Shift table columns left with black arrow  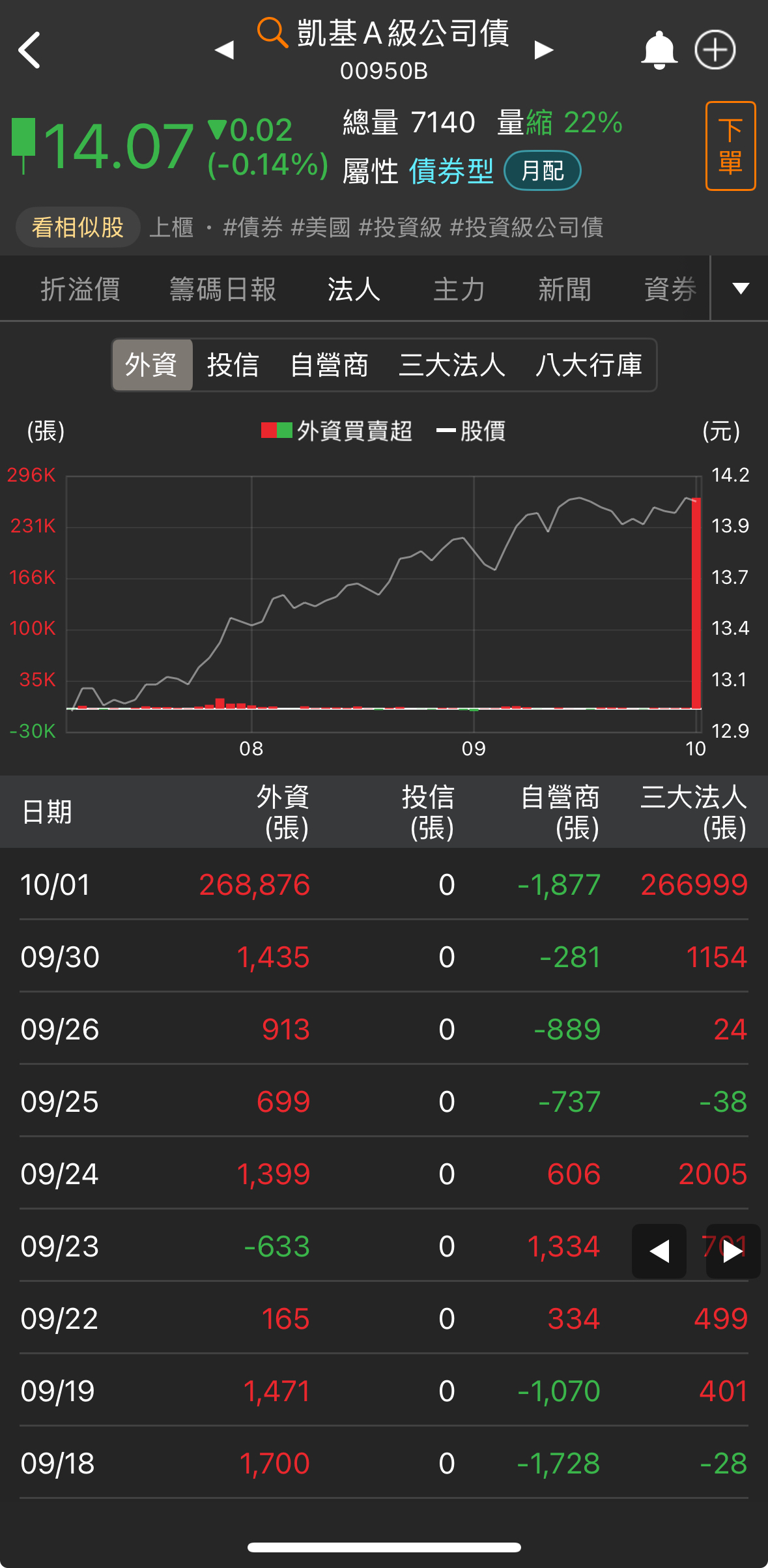point(659,1251)
